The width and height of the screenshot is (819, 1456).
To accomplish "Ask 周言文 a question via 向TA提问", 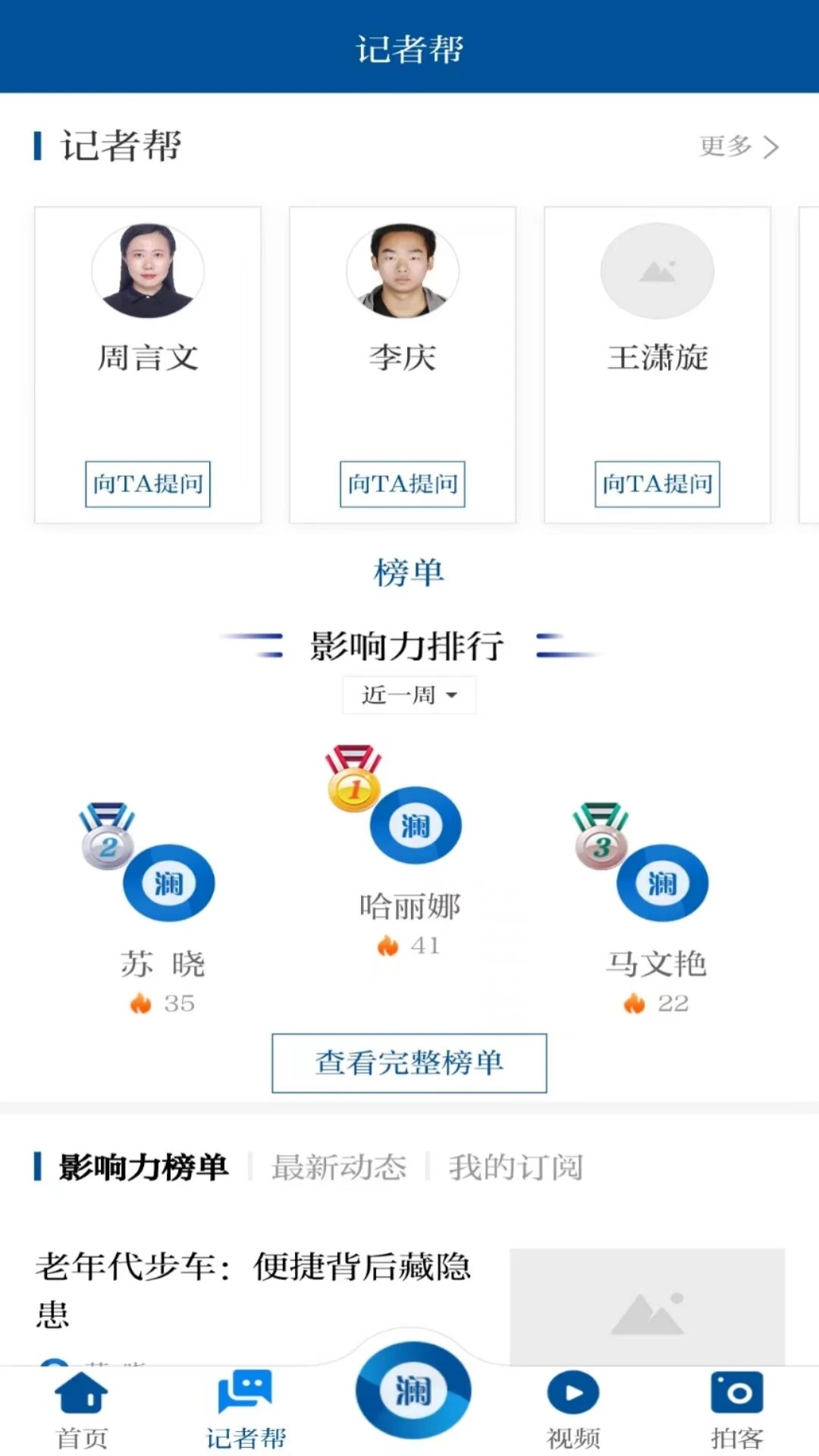I will [148, 484].
